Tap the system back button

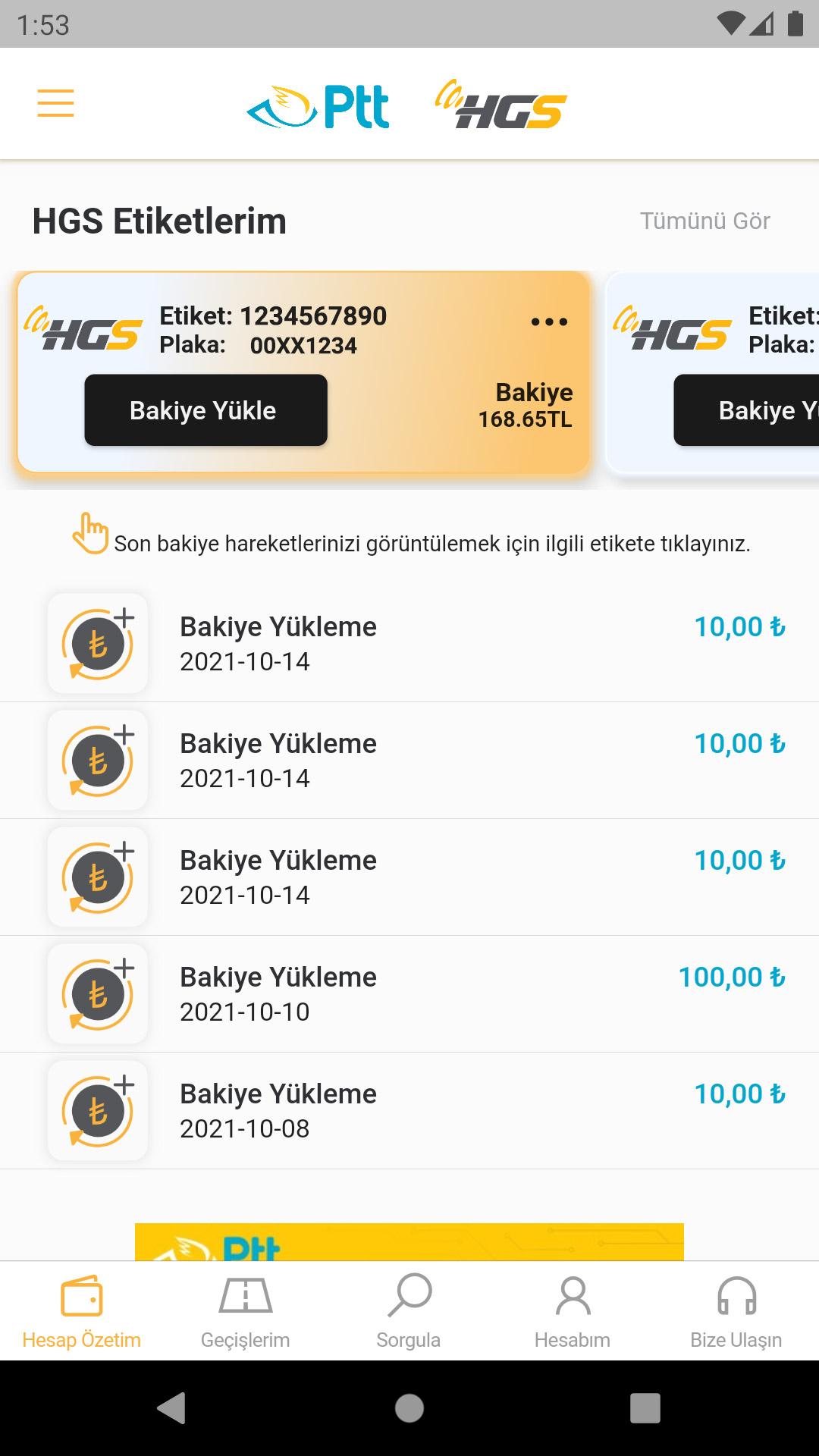coord(171,1408)
